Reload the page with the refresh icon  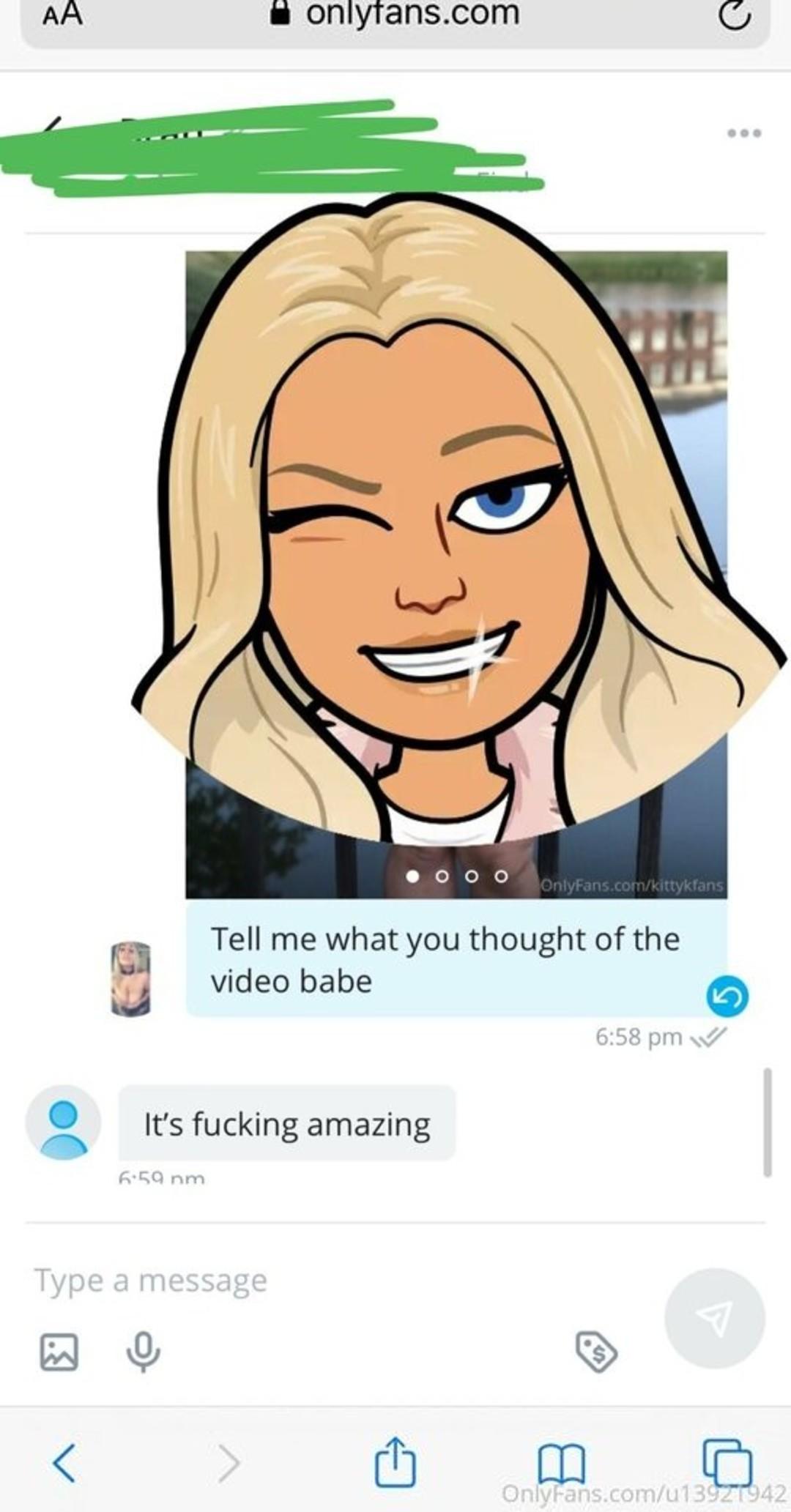(x=733, y=16)
